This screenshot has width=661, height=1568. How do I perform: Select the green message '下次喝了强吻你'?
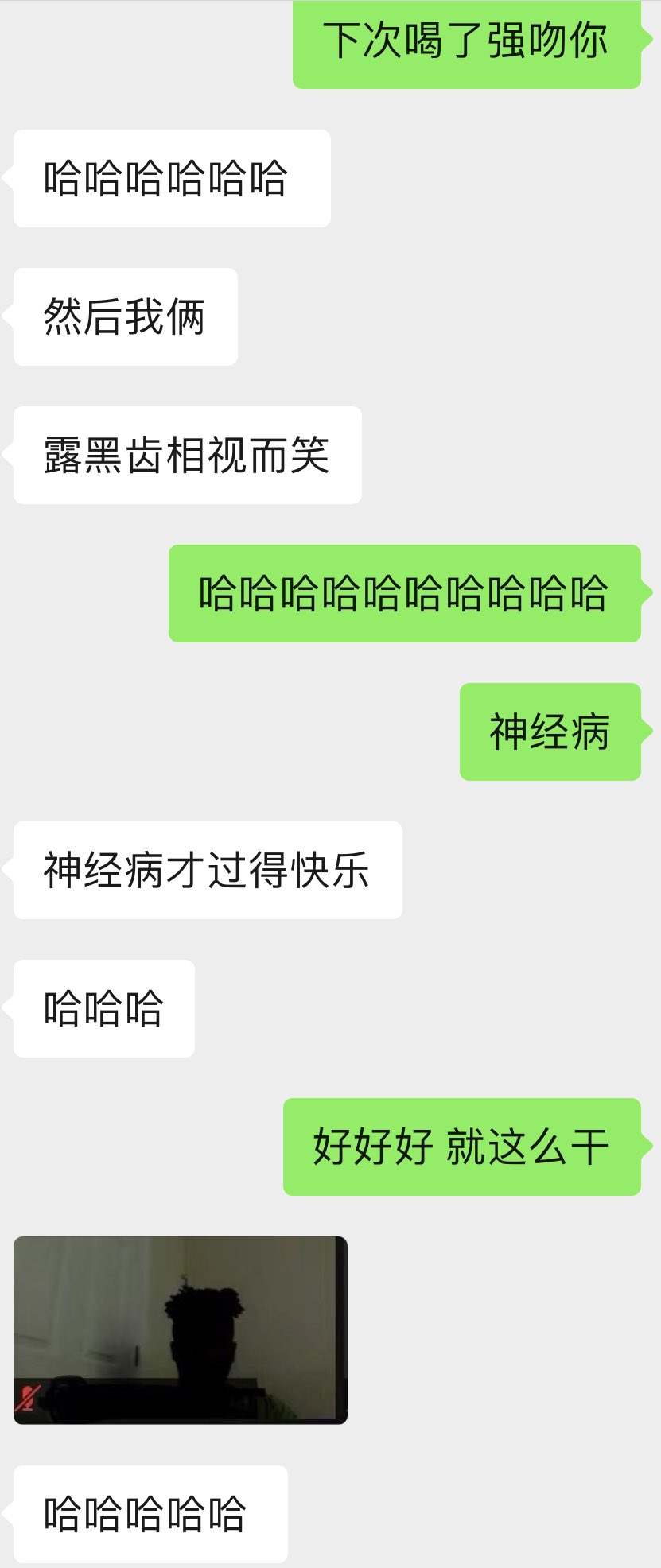click(469, 44)
